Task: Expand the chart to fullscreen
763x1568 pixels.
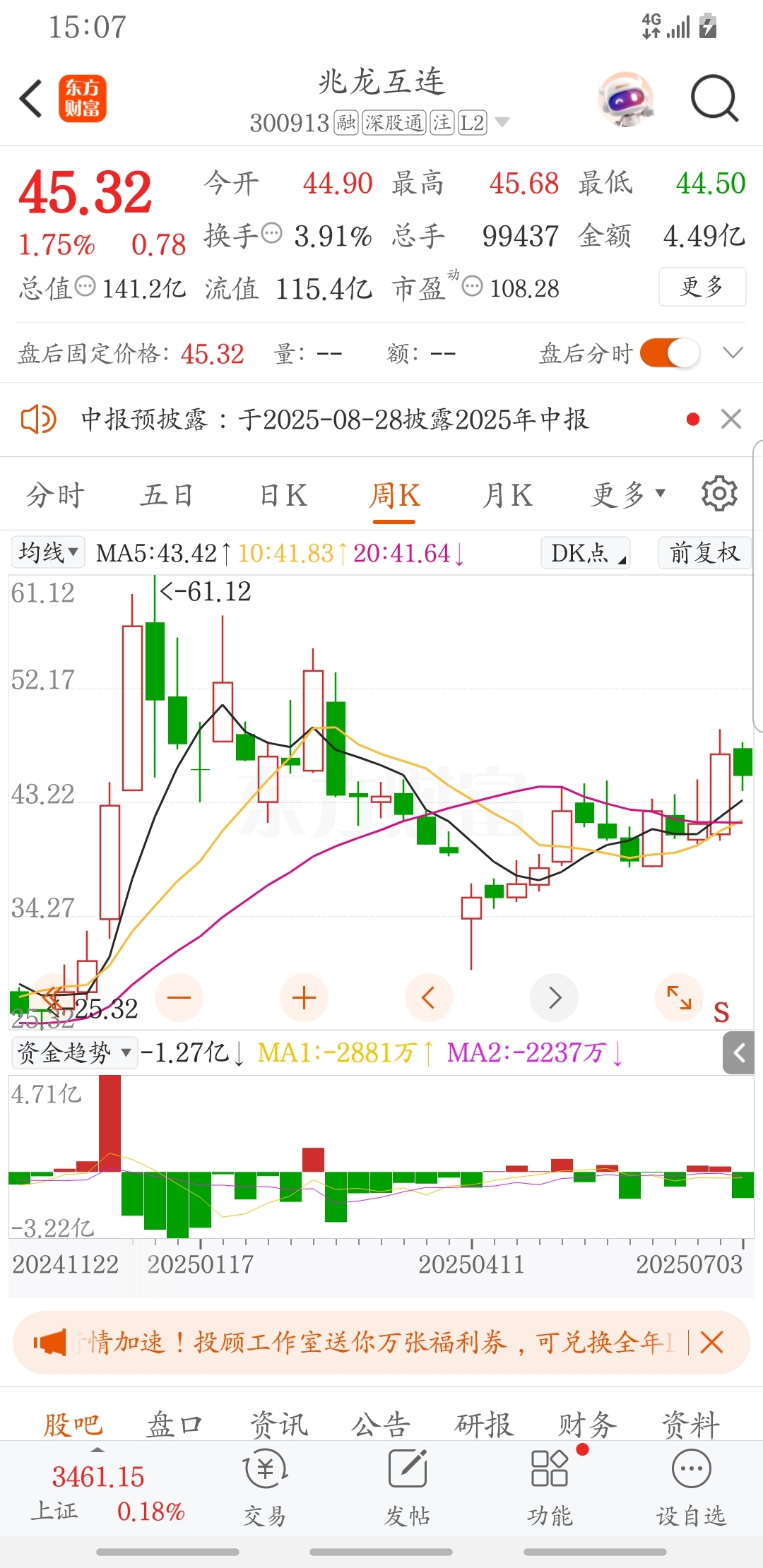Action: point(679,997)
